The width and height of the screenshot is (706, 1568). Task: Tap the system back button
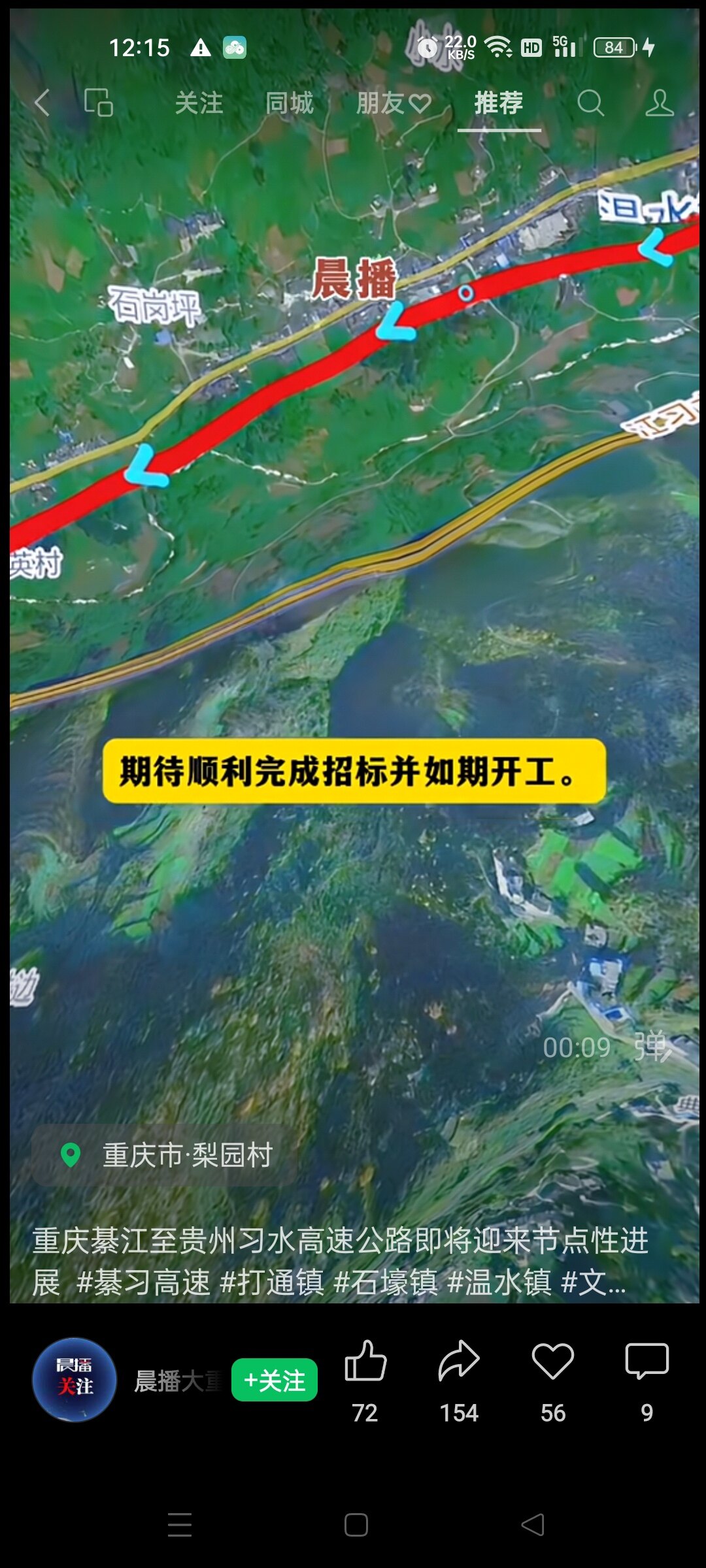coord(533,1525)
